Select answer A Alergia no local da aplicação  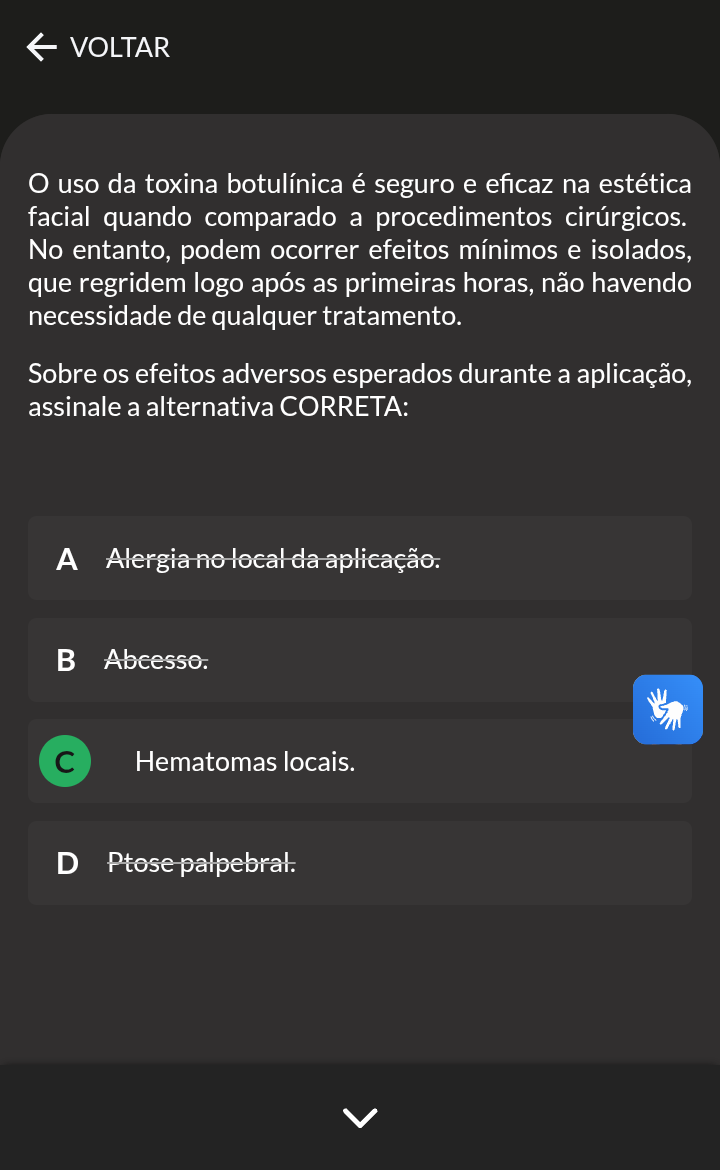360,558
